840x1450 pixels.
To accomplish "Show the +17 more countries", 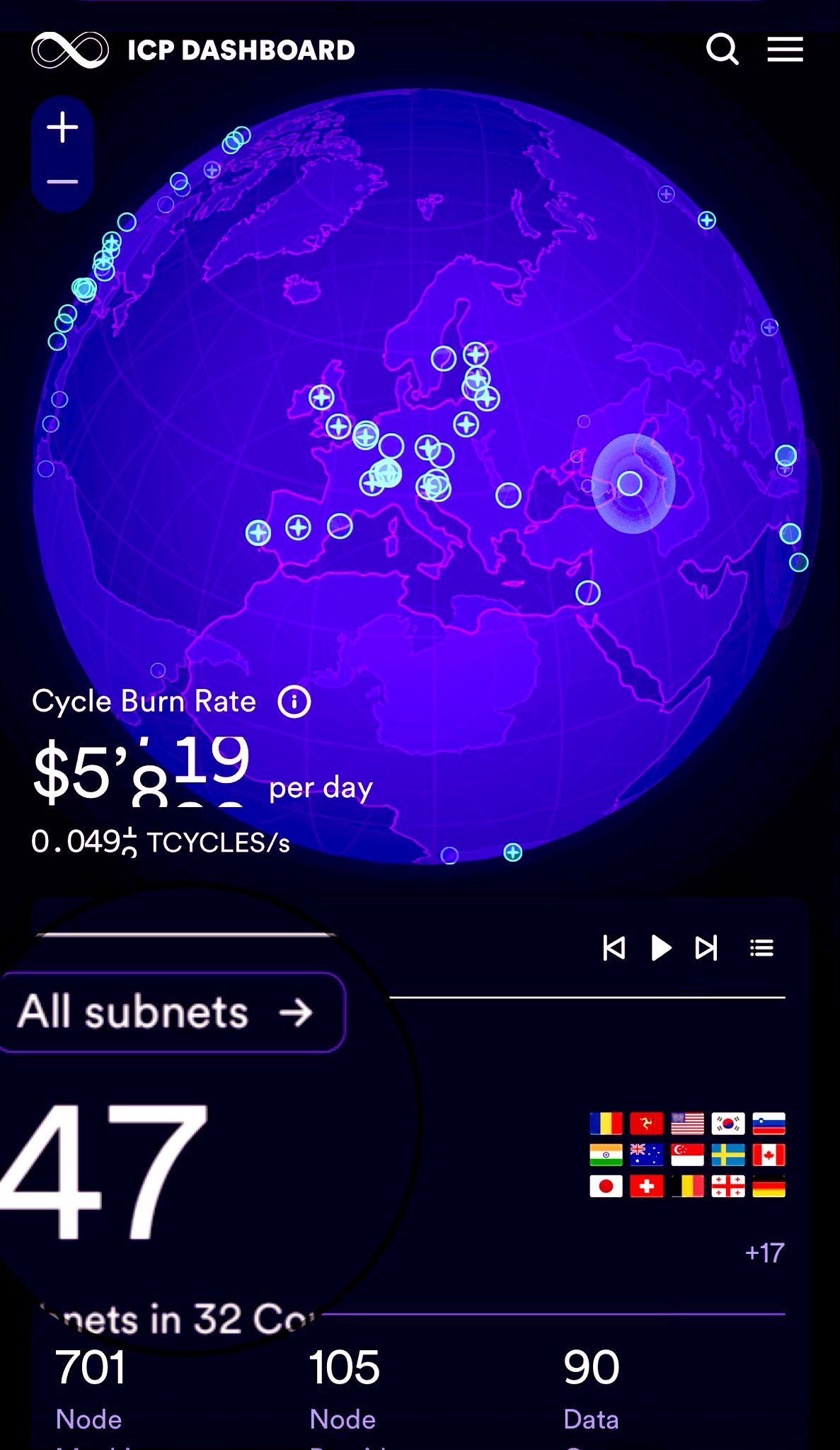I will point(764,1252).
